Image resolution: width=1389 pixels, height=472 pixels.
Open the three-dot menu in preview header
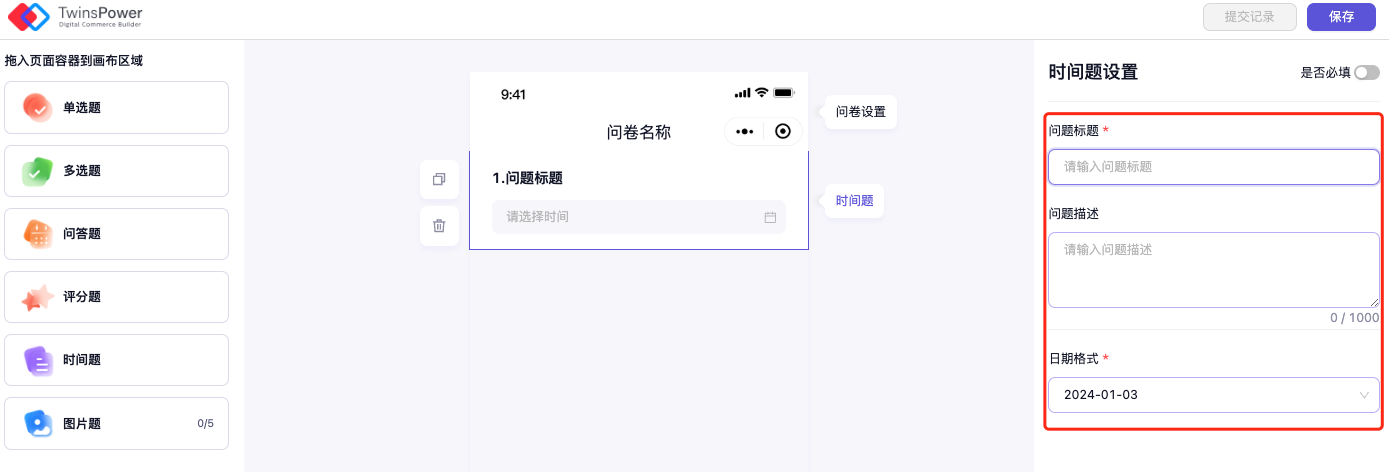[x=744, y=131]
